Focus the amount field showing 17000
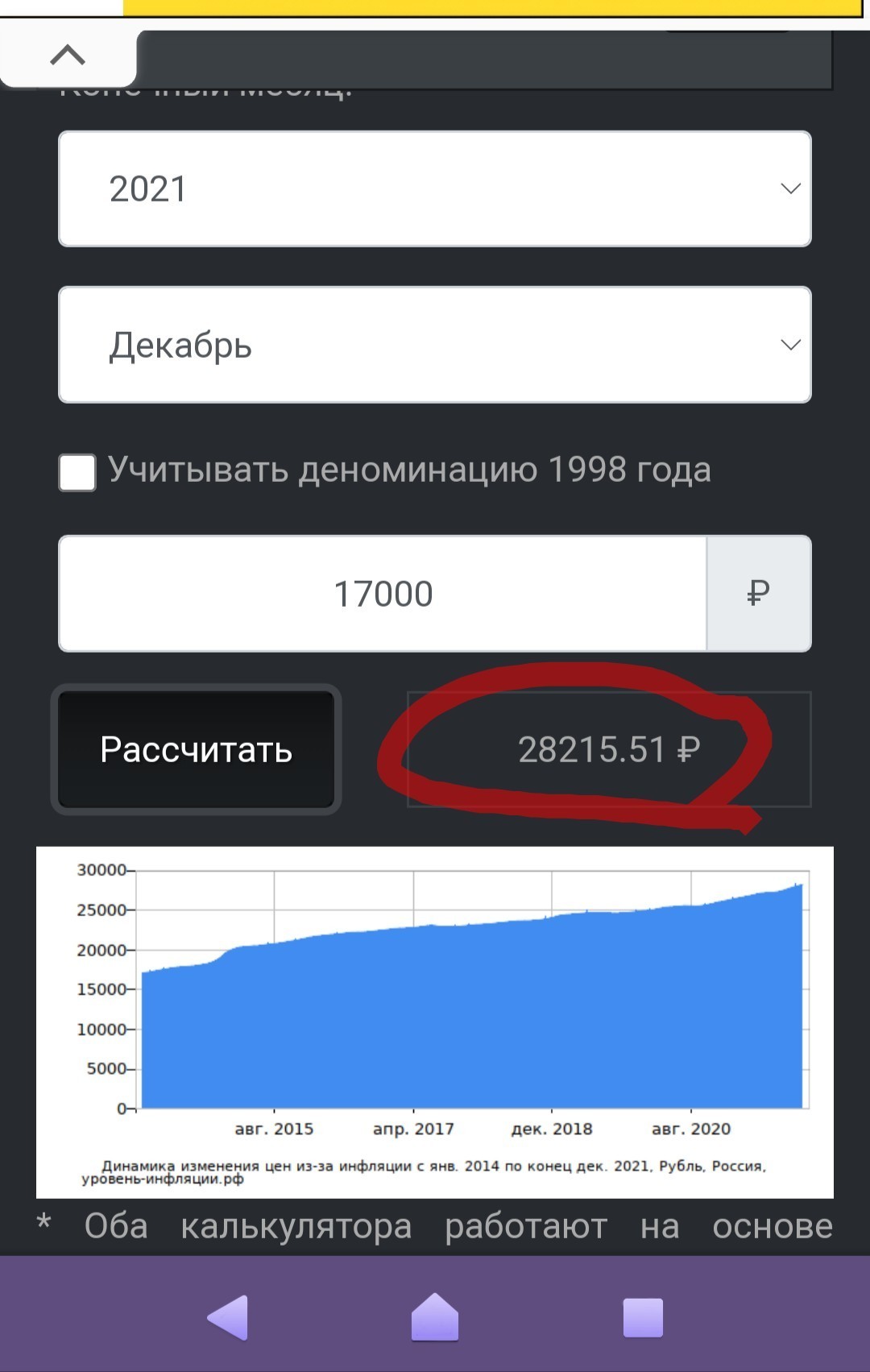 click(383, 594)
